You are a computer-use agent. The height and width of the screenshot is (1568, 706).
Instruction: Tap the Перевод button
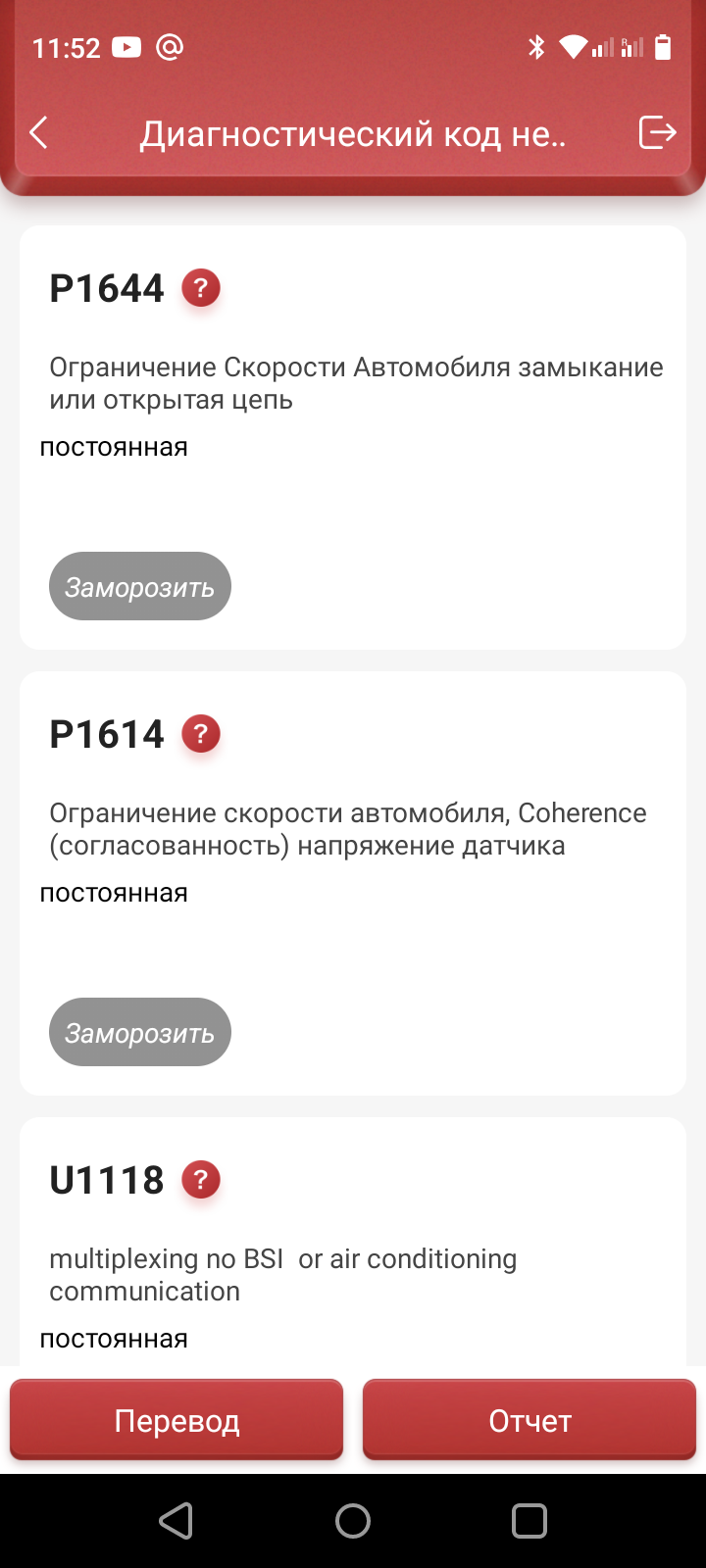(176, 1420)
